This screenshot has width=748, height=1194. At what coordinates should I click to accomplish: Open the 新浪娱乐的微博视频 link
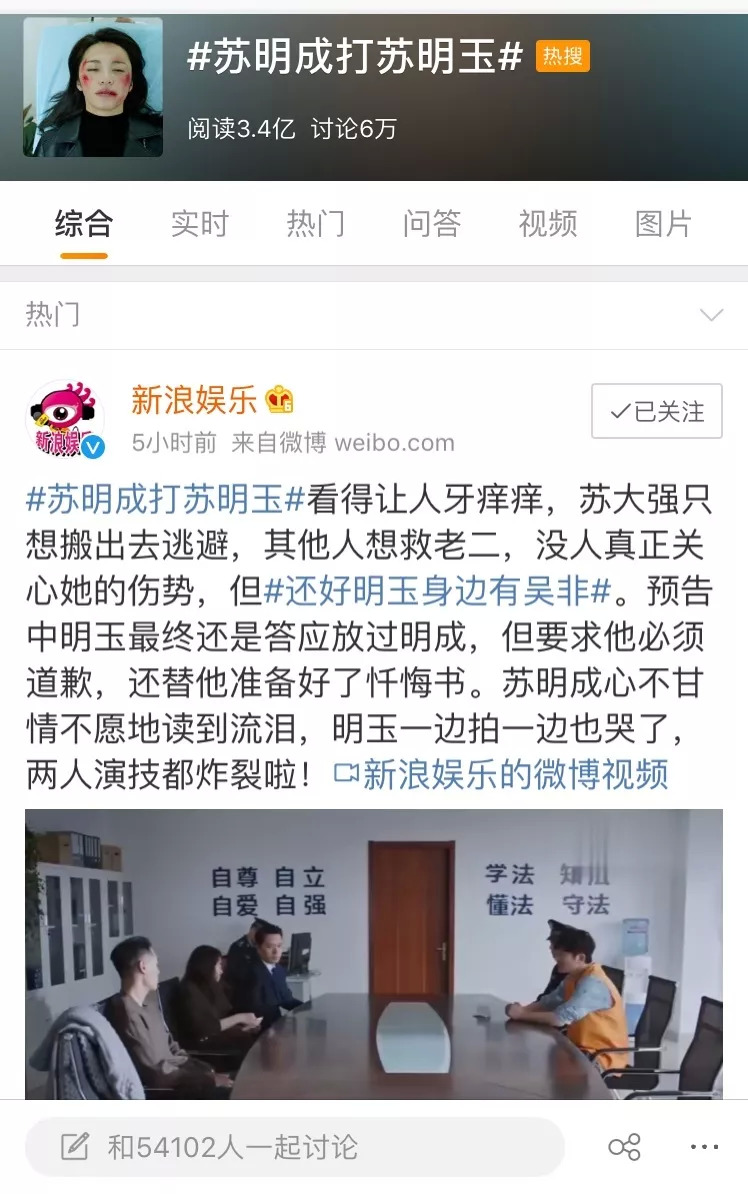click(501, 774)
